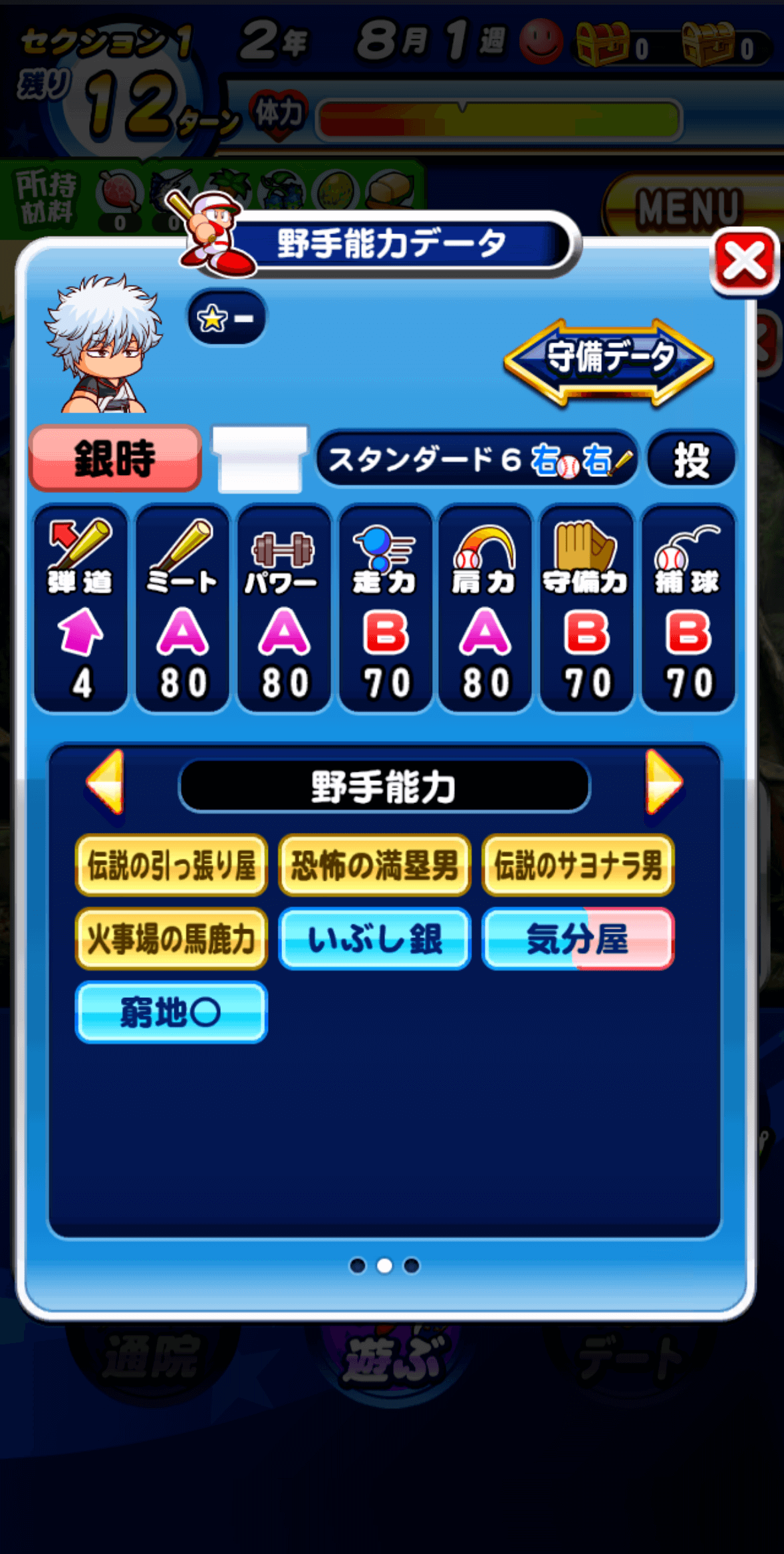View the 伝説の引っ張り屋 ability

(172, 865)
